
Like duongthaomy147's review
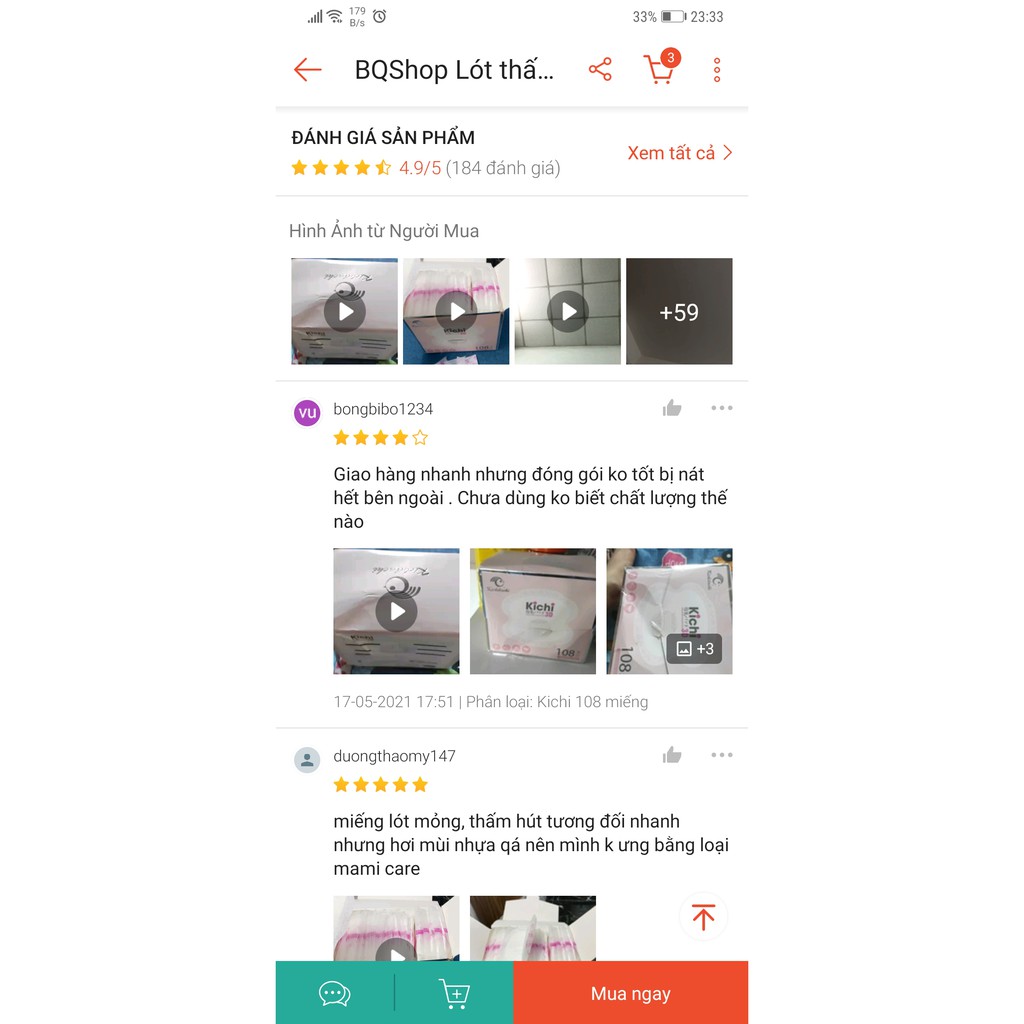[672, 755]
